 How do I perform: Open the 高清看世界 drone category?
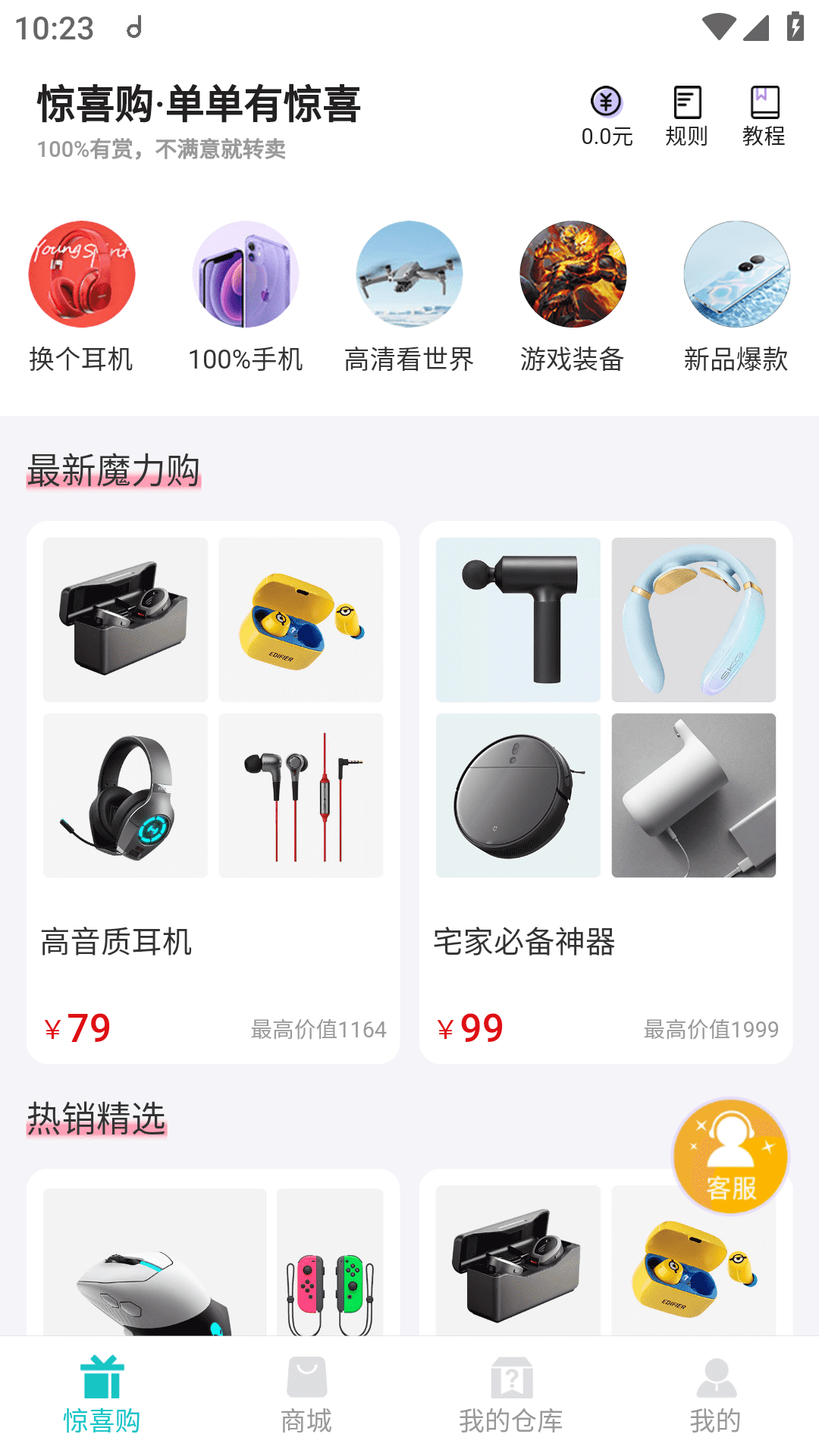409,275
